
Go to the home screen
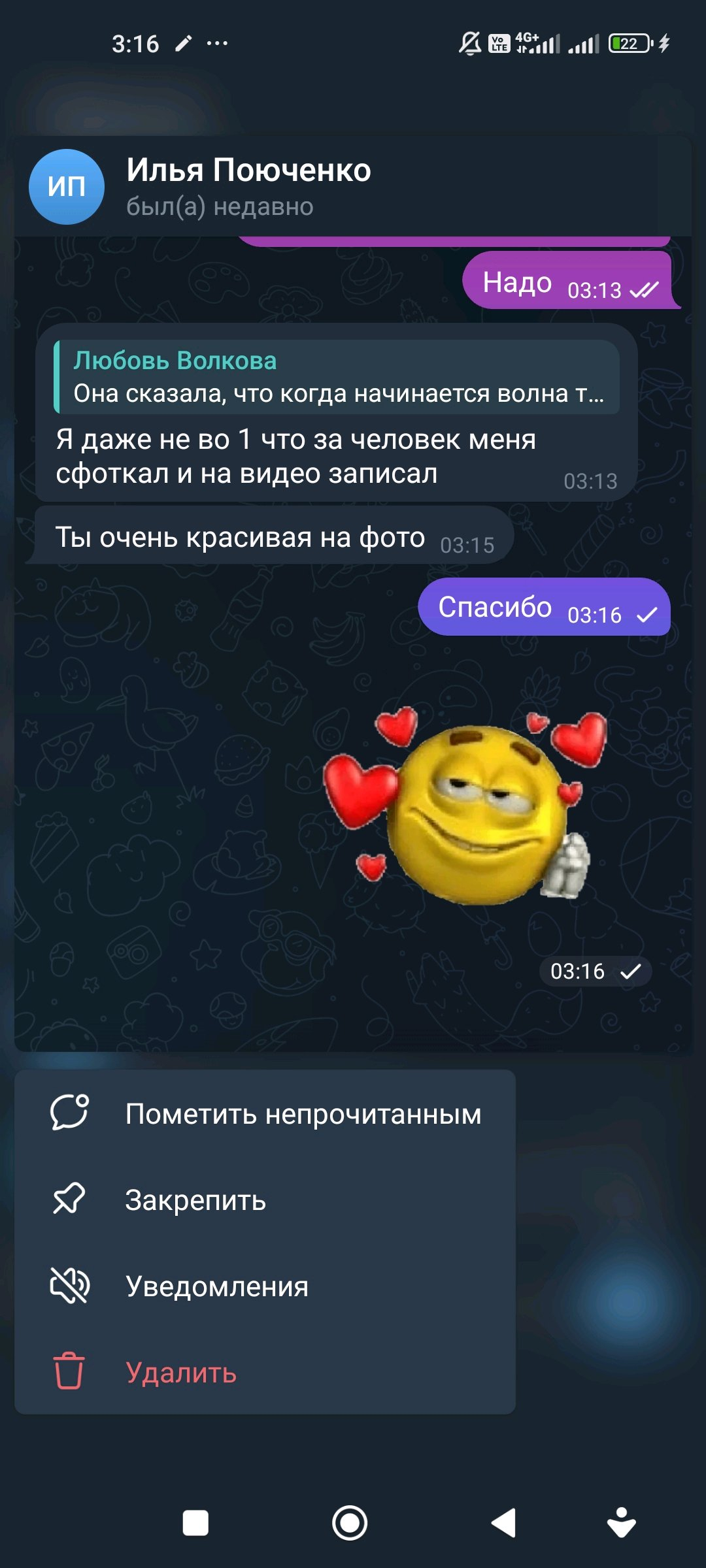(x=350, y=1523)
